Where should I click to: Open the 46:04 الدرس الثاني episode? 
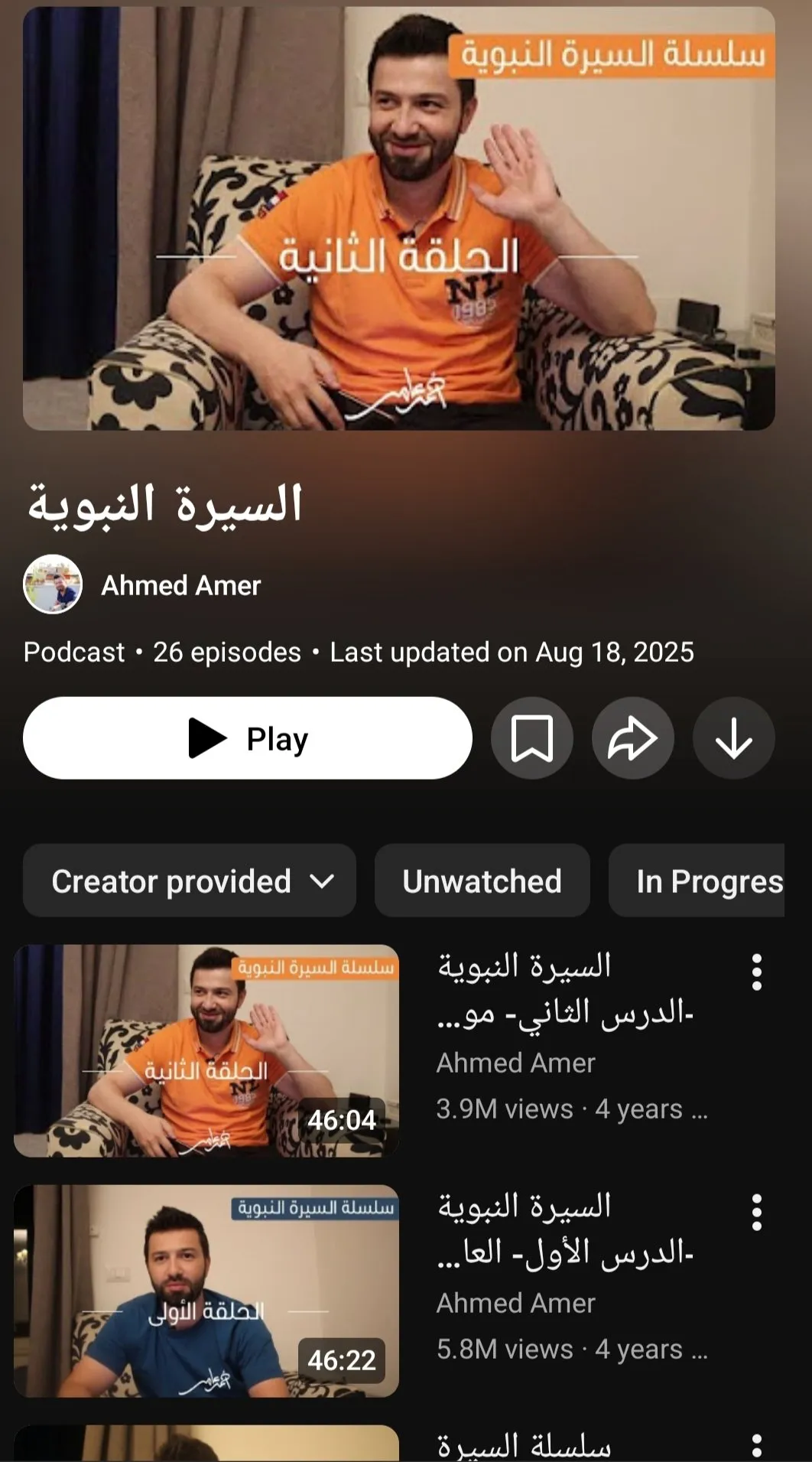click(206, 1050)
